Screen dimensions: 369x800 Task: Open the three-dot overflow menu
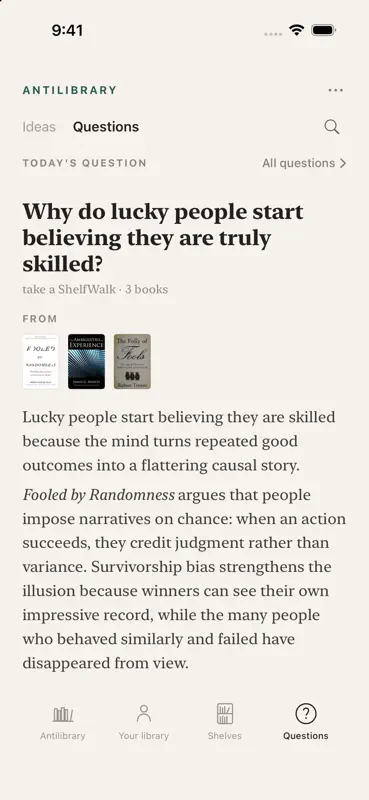pos(335,90)
